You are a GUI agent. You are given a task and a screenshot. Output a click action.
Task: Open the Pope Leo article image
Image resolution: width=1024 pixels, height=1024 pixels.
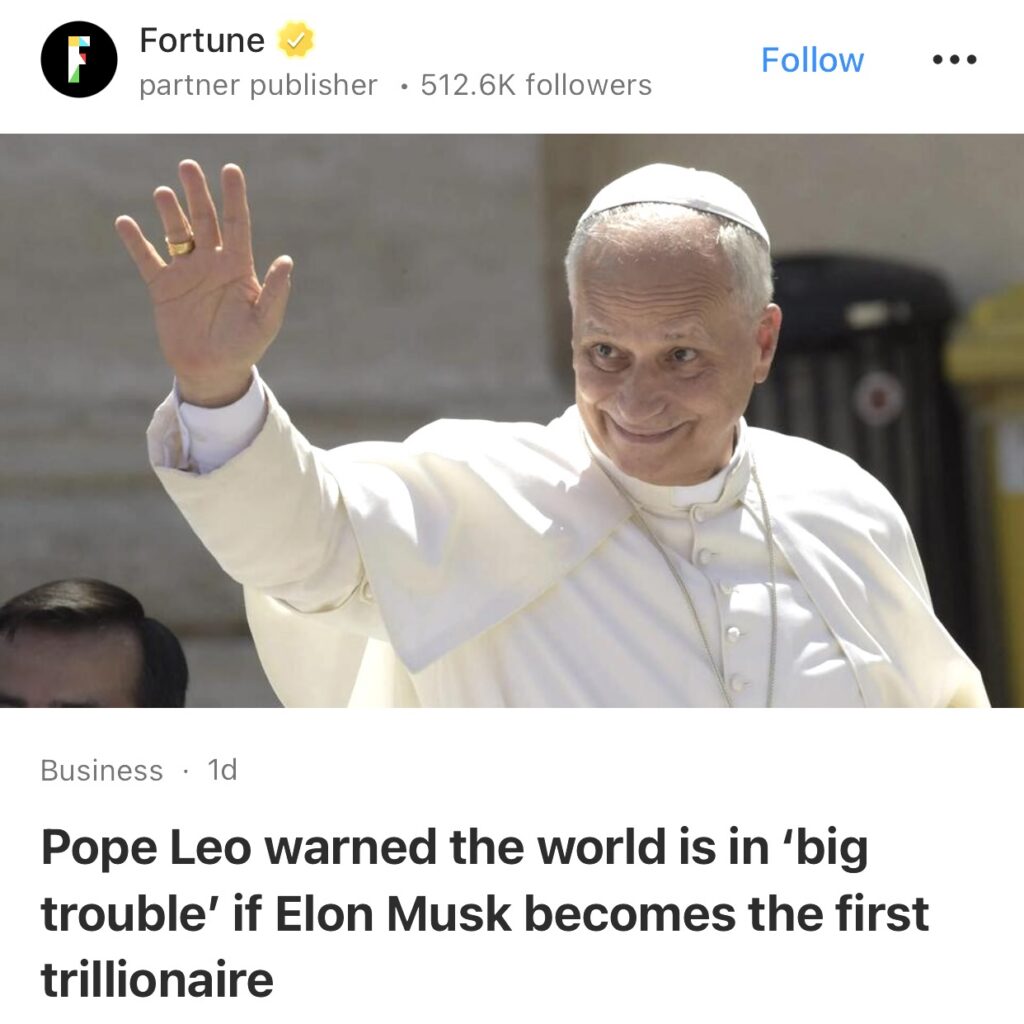coord(512,420)
